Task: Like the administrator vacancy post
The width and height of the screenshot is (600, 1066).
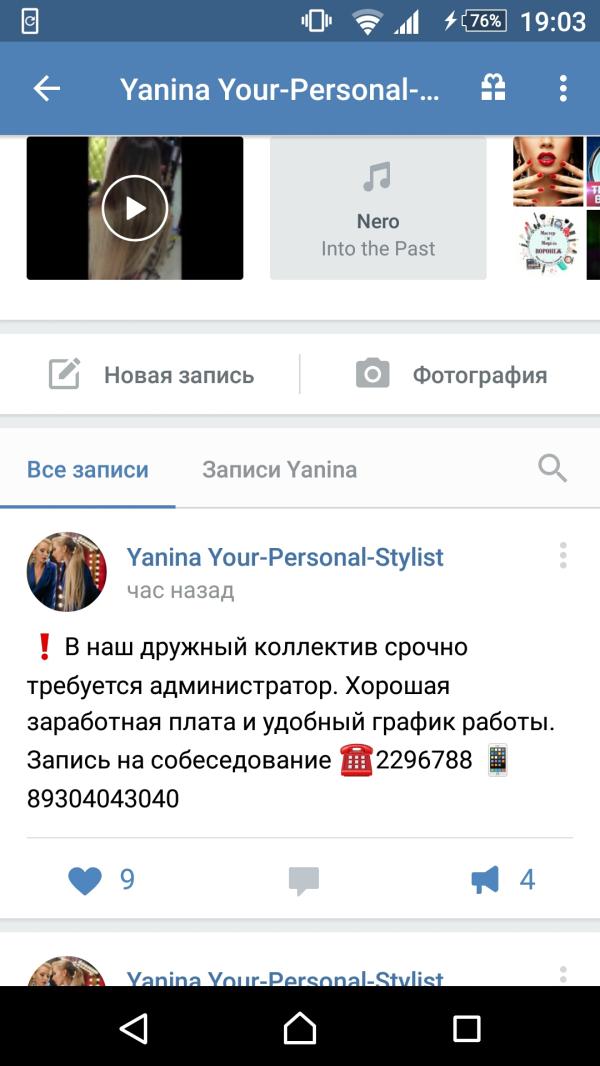Action: [101, 880]
